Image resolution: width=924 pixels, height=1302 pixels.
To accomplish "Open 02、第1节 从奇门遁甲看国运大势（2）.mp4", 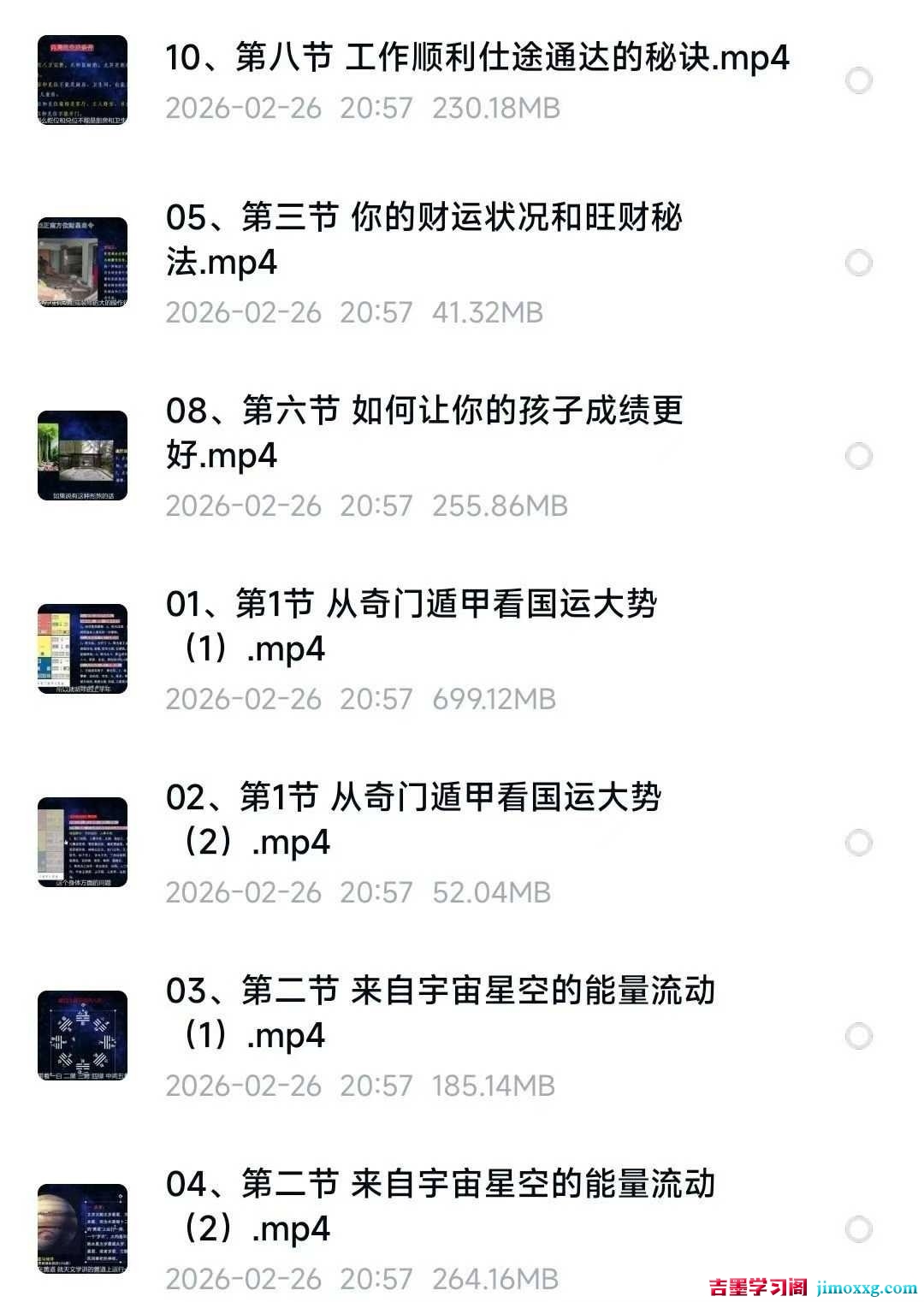I will (x=413, y=819).
